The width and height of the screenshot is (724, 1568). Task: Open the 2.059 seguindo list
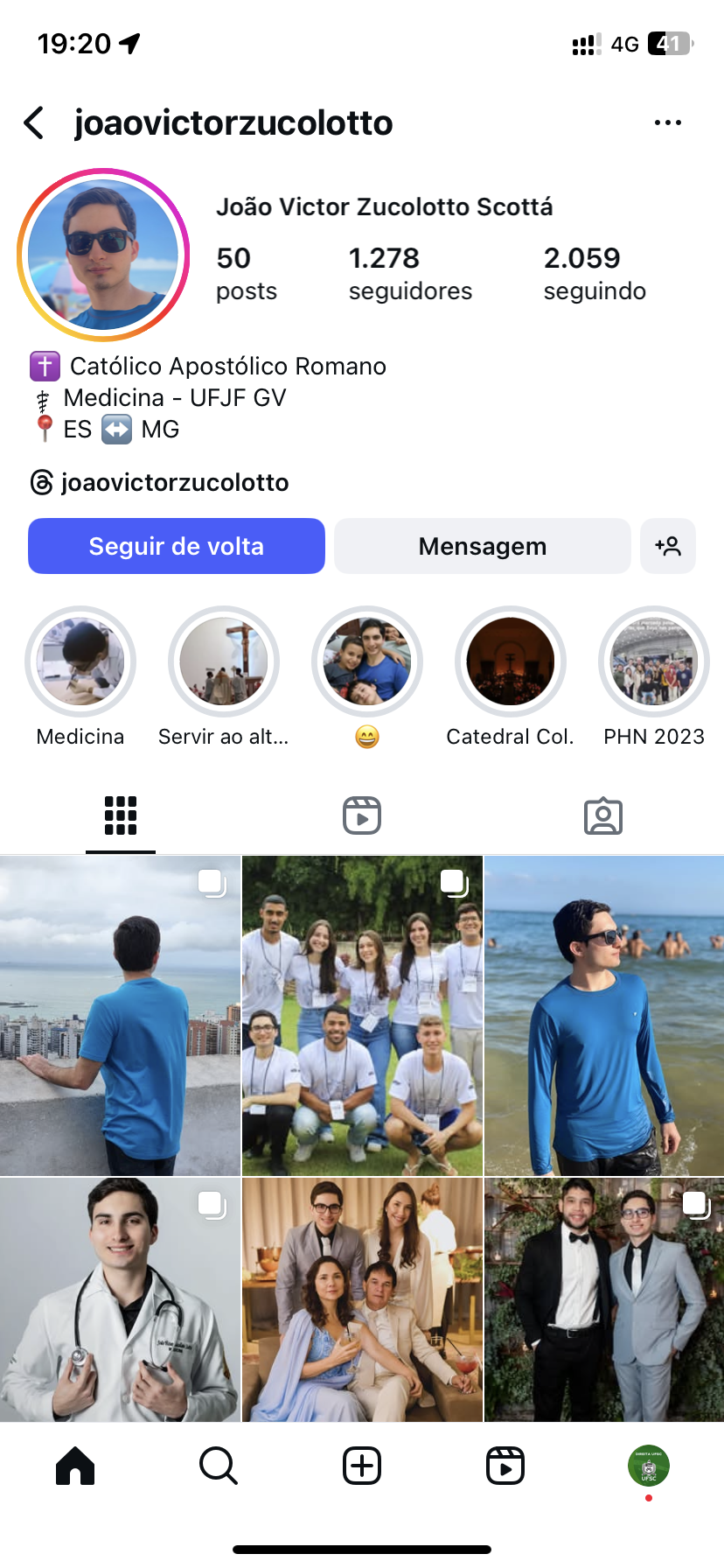594,274
